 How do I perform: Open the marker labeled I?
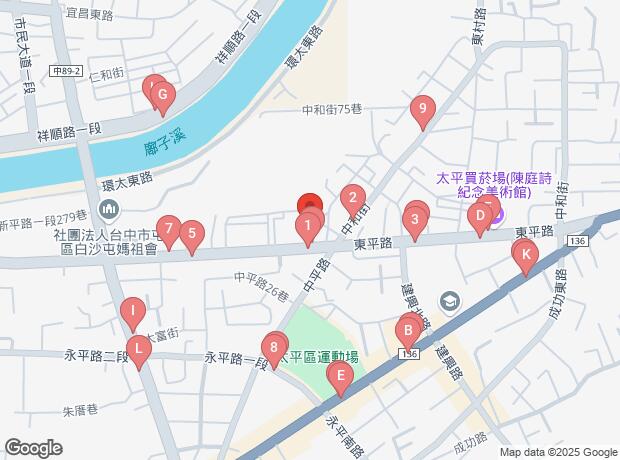pyautogui.click(x=131, y=312)
